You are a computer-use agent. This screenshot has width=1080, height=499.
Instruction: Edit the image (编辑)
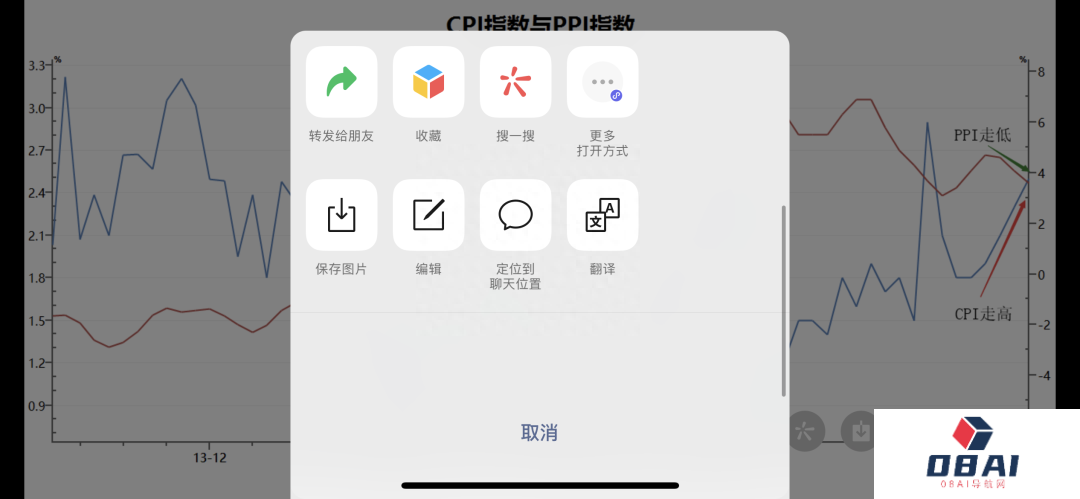[428, 215]
